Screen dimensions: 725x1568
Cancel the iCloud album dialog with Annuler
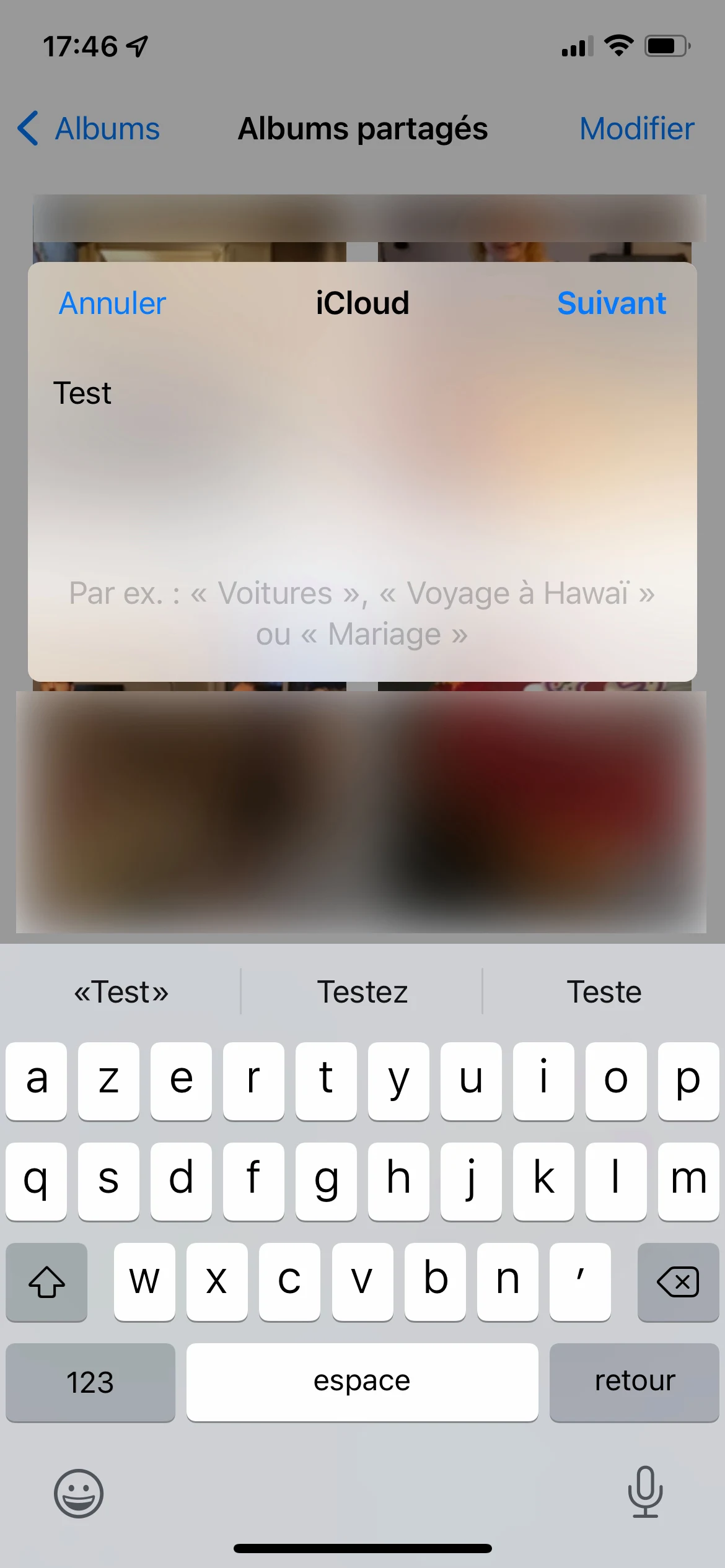(x=112, y=303)
